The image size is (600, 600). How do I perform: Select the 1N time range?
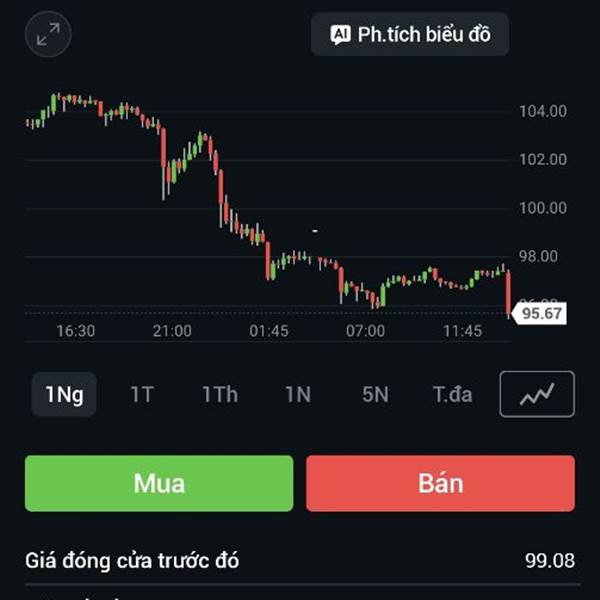point(297,394)
